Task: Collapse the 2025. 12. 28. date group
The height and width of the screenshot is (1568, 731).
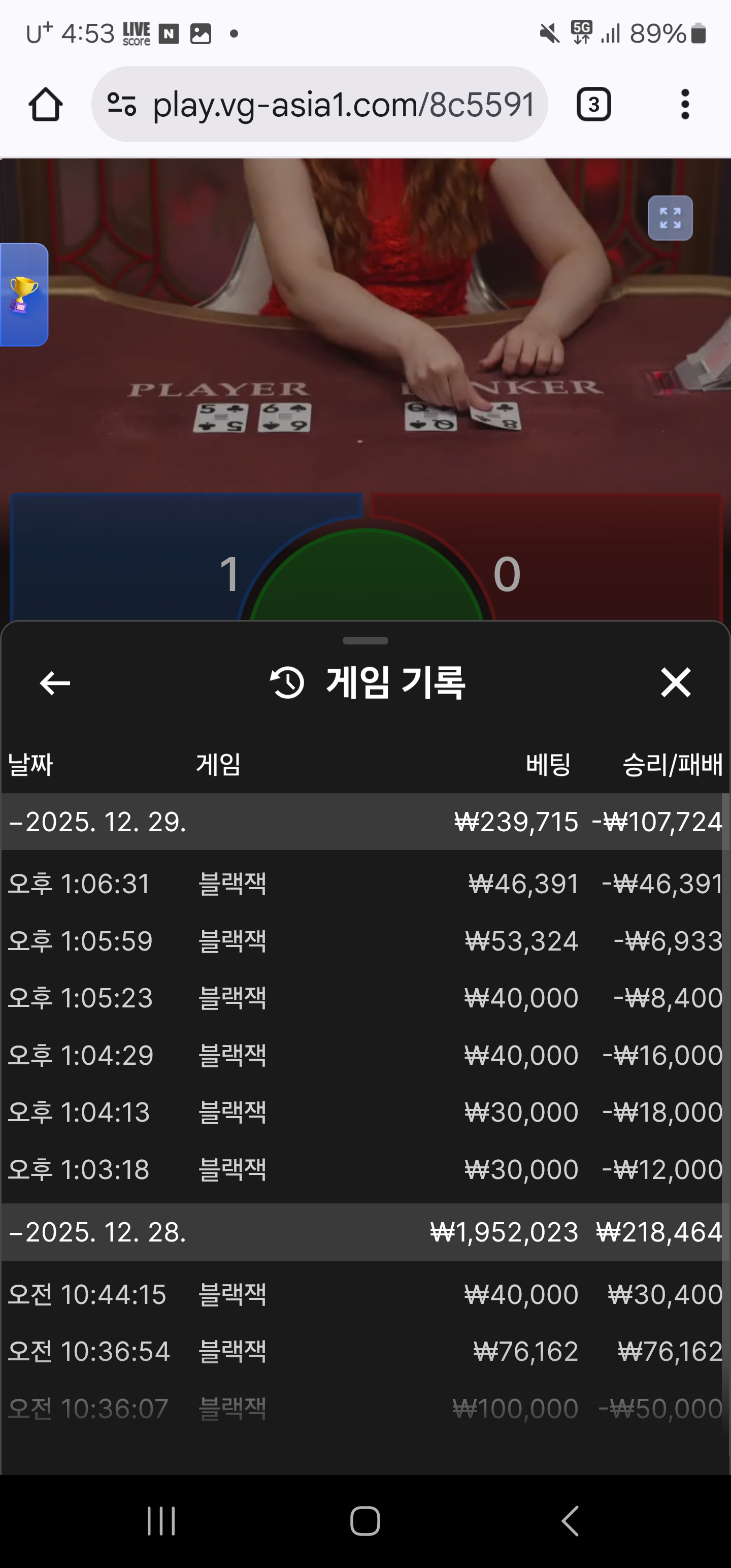Action: 97,1232
